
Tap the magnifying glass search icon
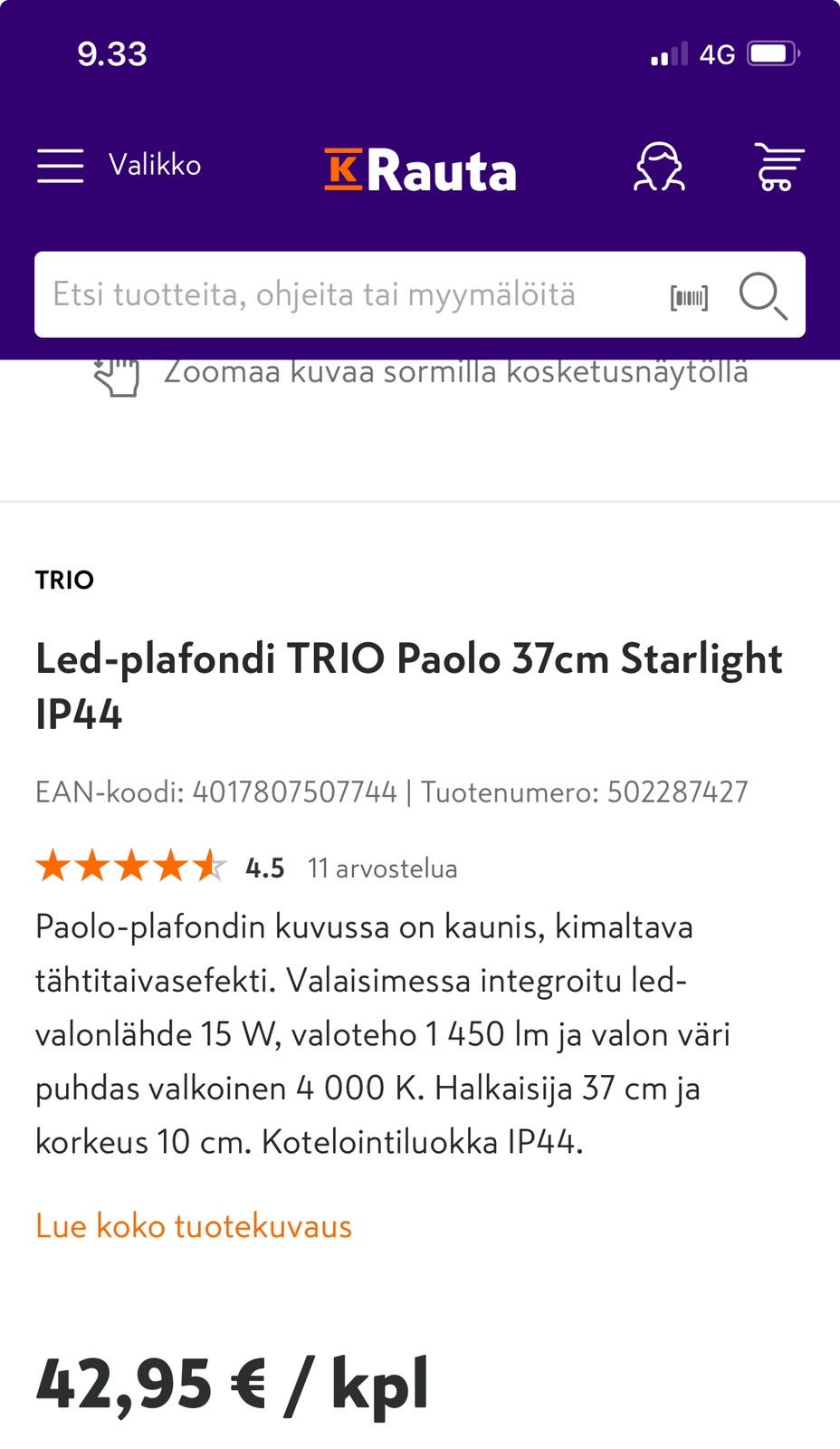(762, 296)
